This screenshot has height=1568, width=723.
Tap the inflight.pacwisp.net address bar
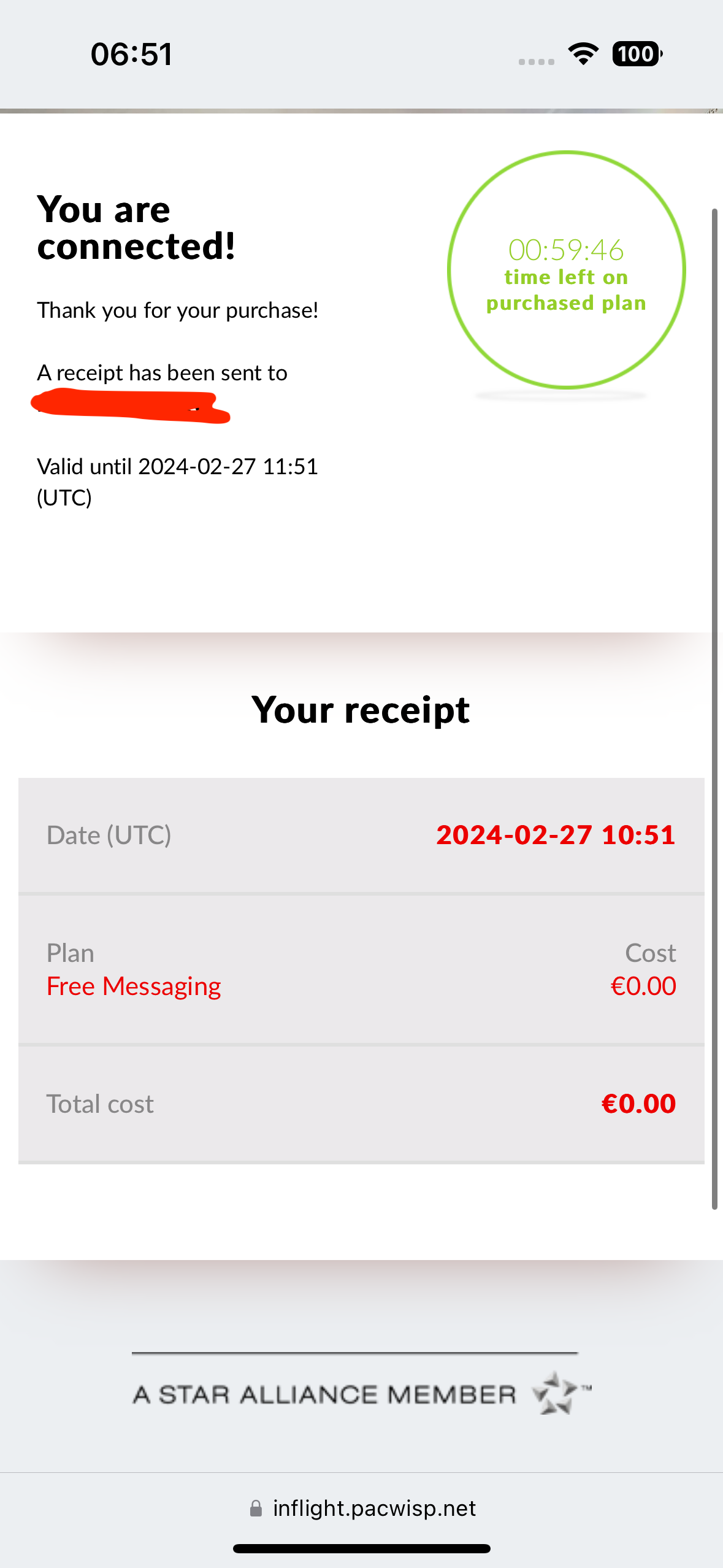pyautogui.click(x=362, y=1508)
